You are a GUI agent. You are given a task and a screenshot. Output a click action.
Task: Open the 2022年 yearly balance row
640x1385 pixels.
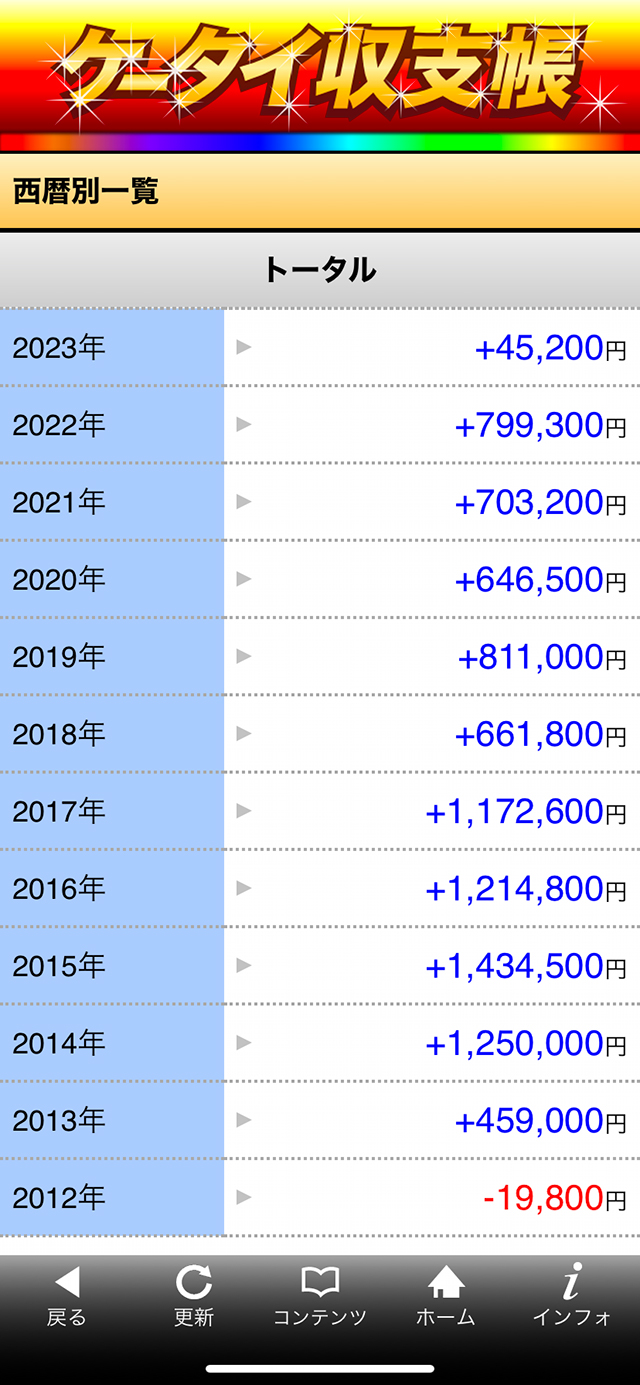320,425
